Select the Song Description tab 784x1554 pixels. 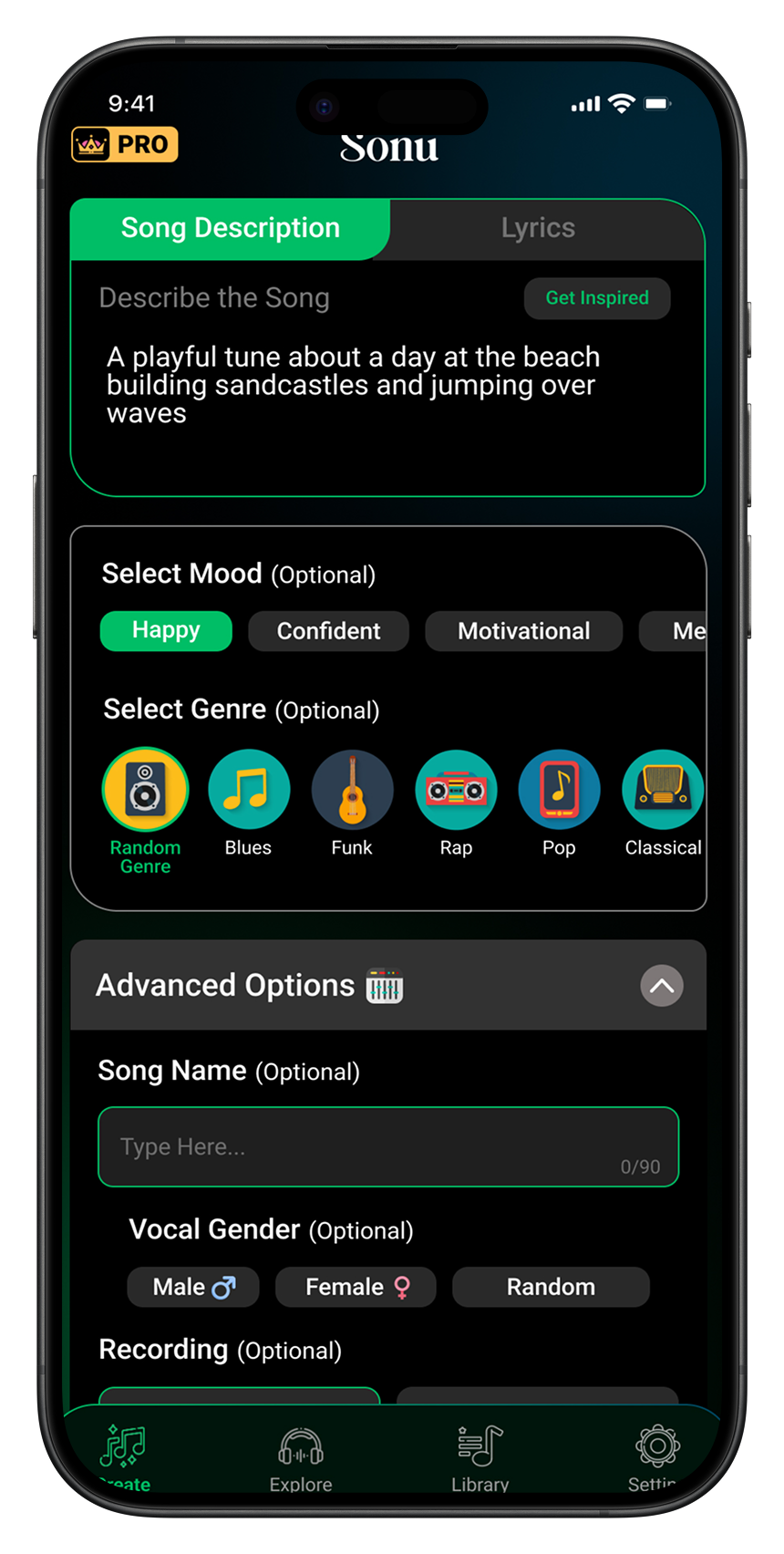(230, 228)
